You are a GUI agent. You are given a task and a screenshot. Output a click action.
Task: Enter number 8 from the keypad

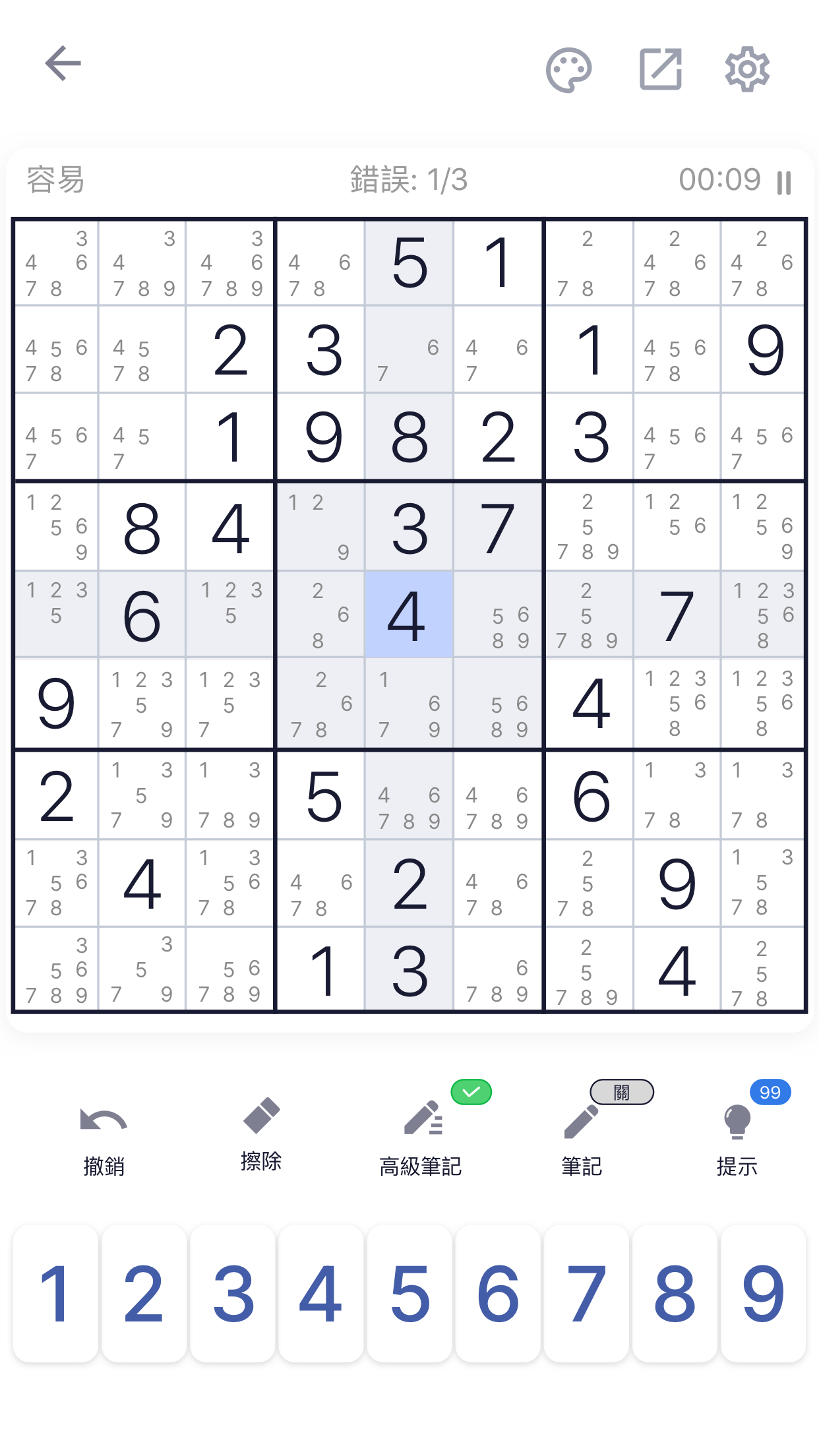(675, 1294)
